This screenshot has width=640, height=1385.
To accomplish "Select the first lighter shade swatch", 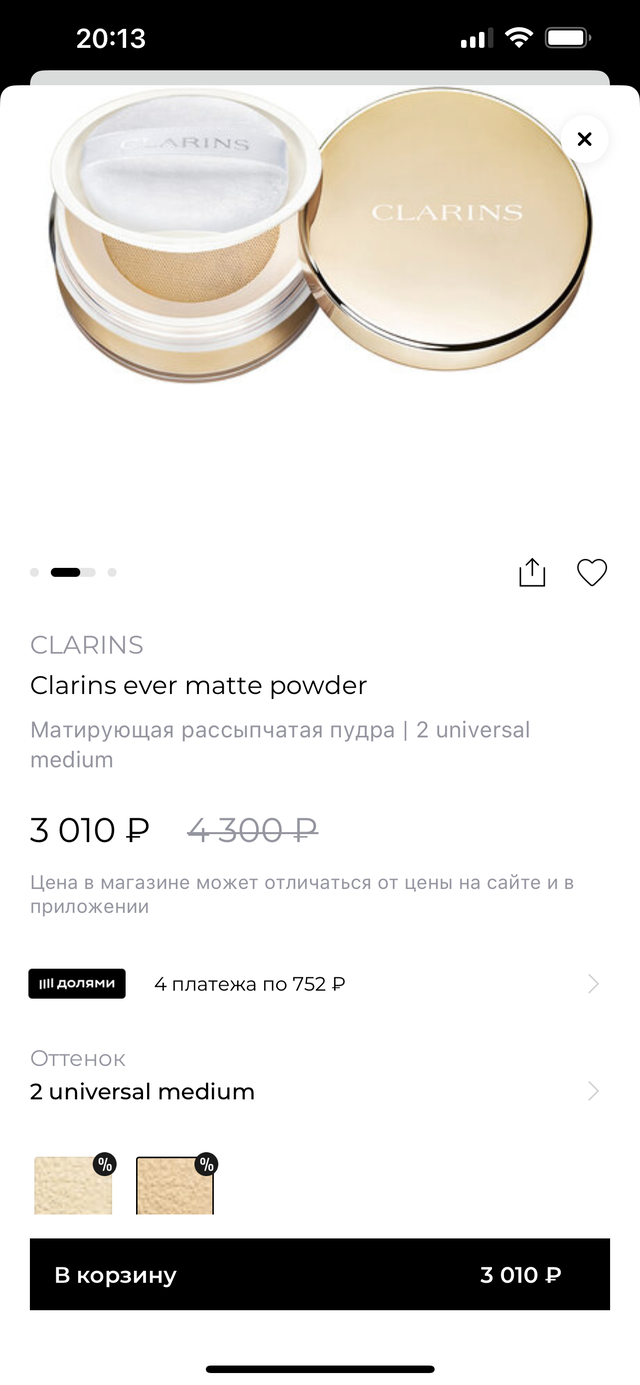I will tap(74, 1185).
